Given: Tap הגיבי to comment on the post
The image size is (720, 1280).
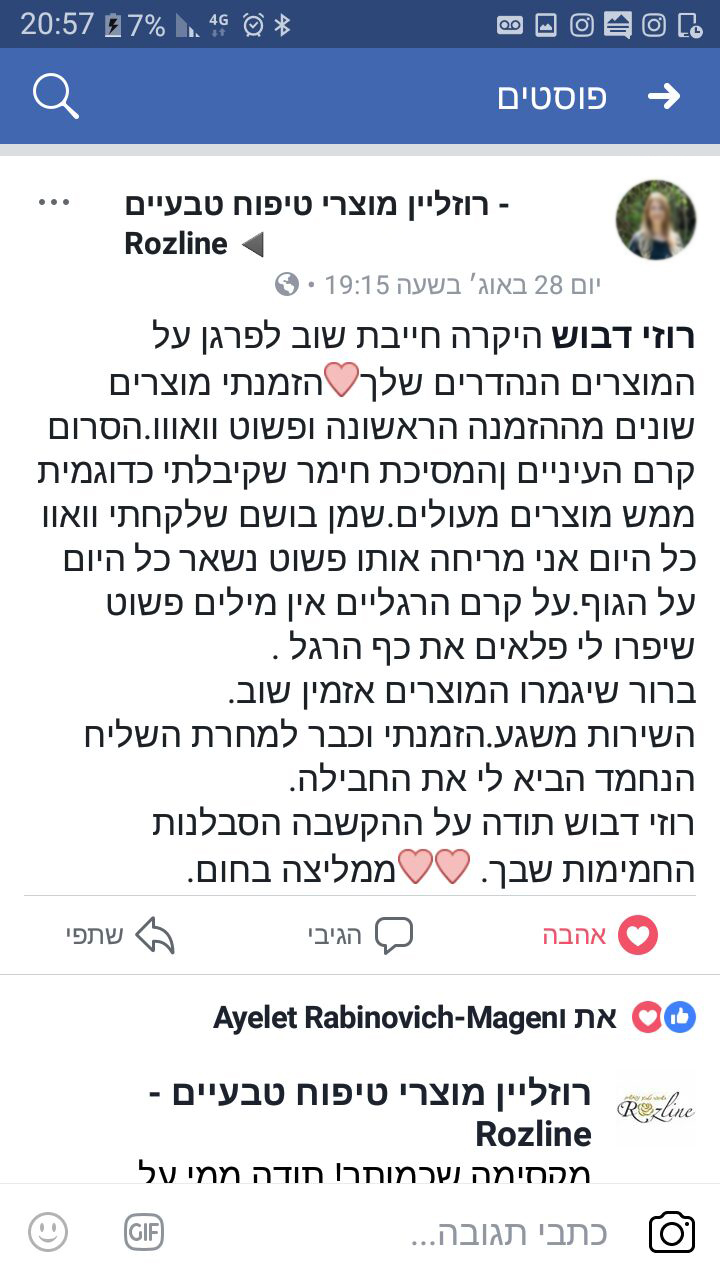Looking at the screenshot, I should pyautogui.click(x=360, y=935).
